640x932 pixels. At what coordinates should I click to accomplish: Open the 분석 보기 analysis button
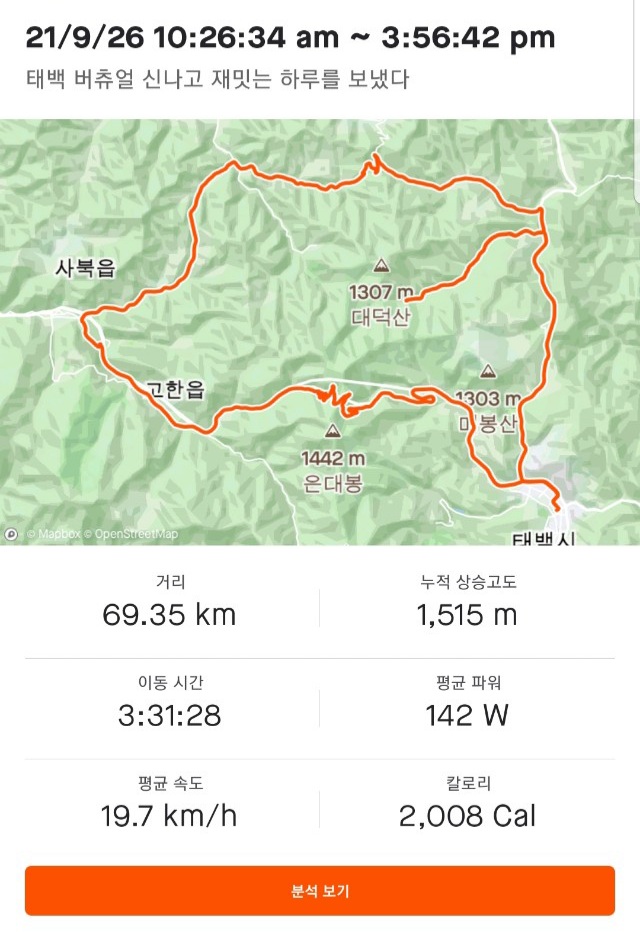tap(320, 890)
